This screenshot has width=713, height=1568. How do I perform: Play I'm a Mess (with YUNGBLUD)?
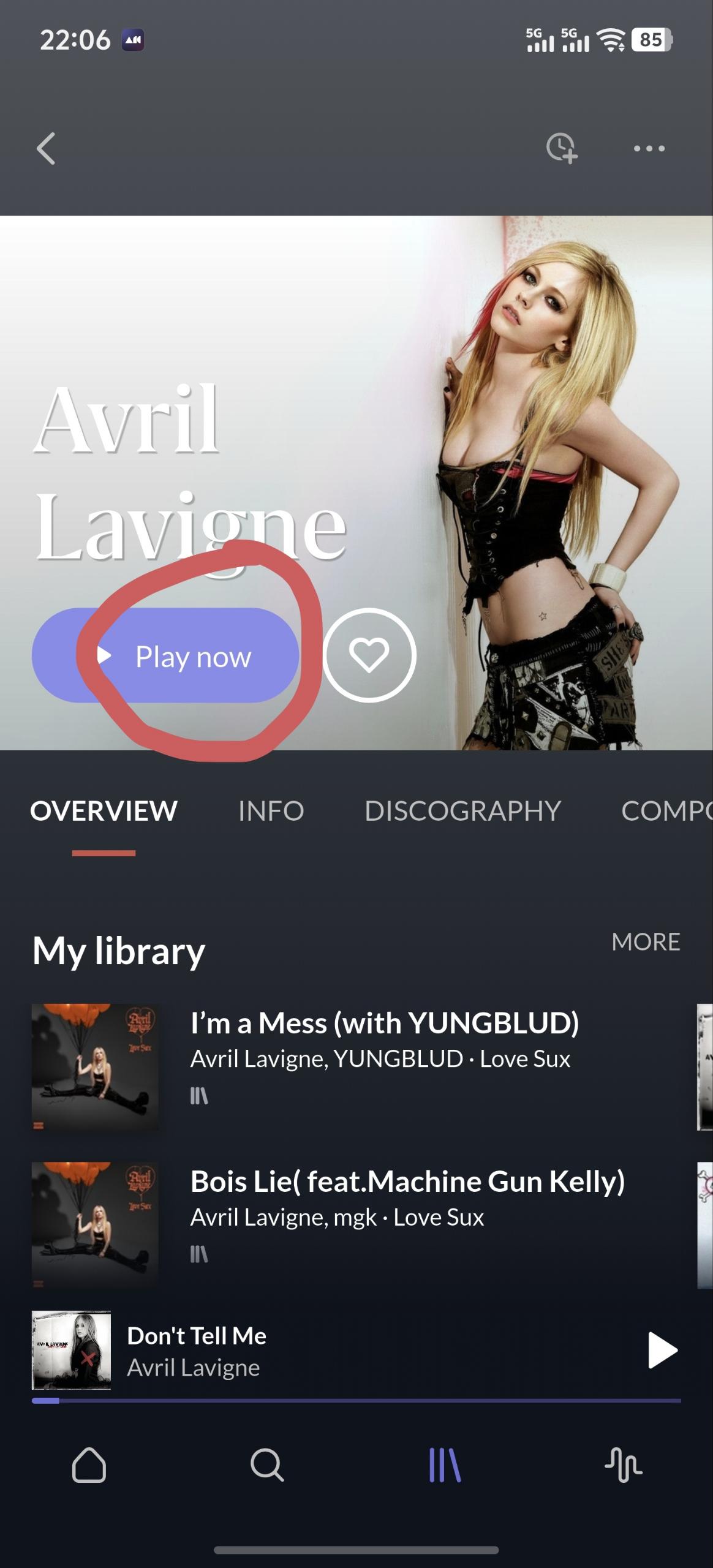tap(384, 1023)
